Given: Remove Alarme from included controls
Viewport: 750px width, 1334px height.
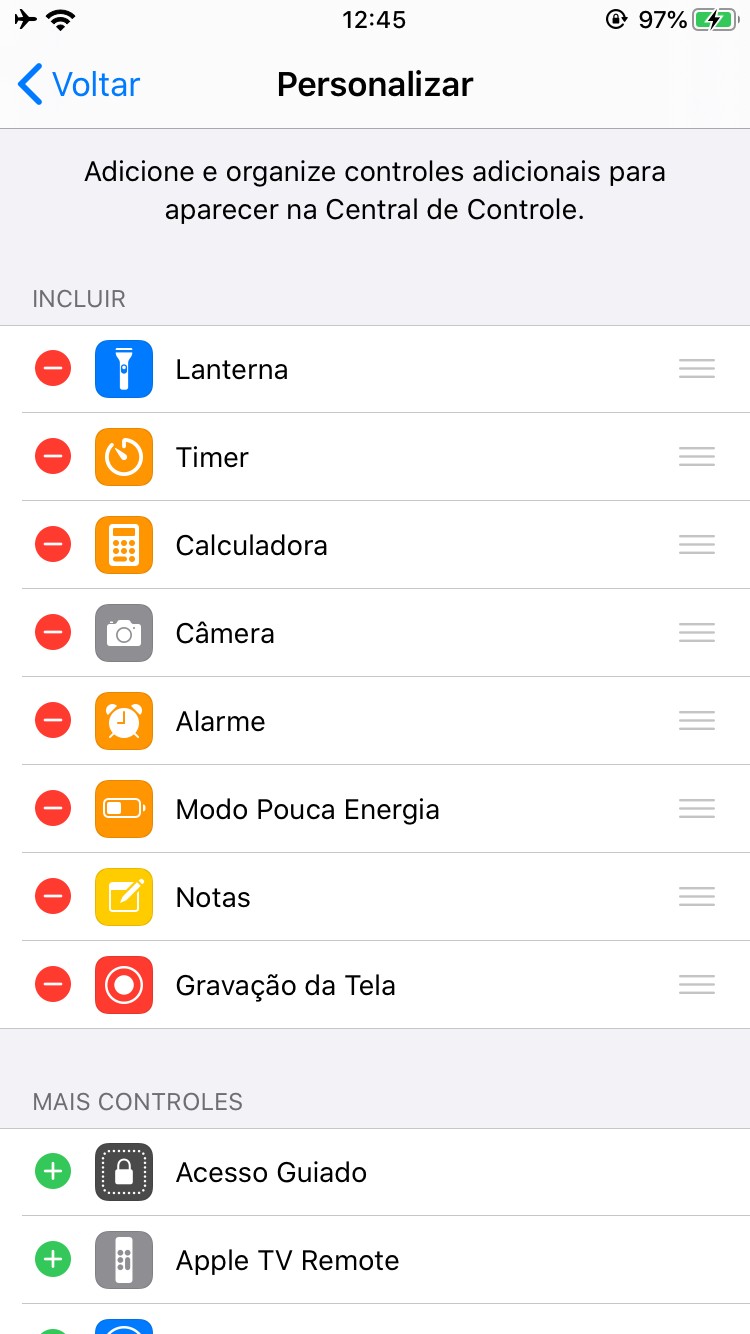Looking at the screenshot, I should tap(53, 721).
